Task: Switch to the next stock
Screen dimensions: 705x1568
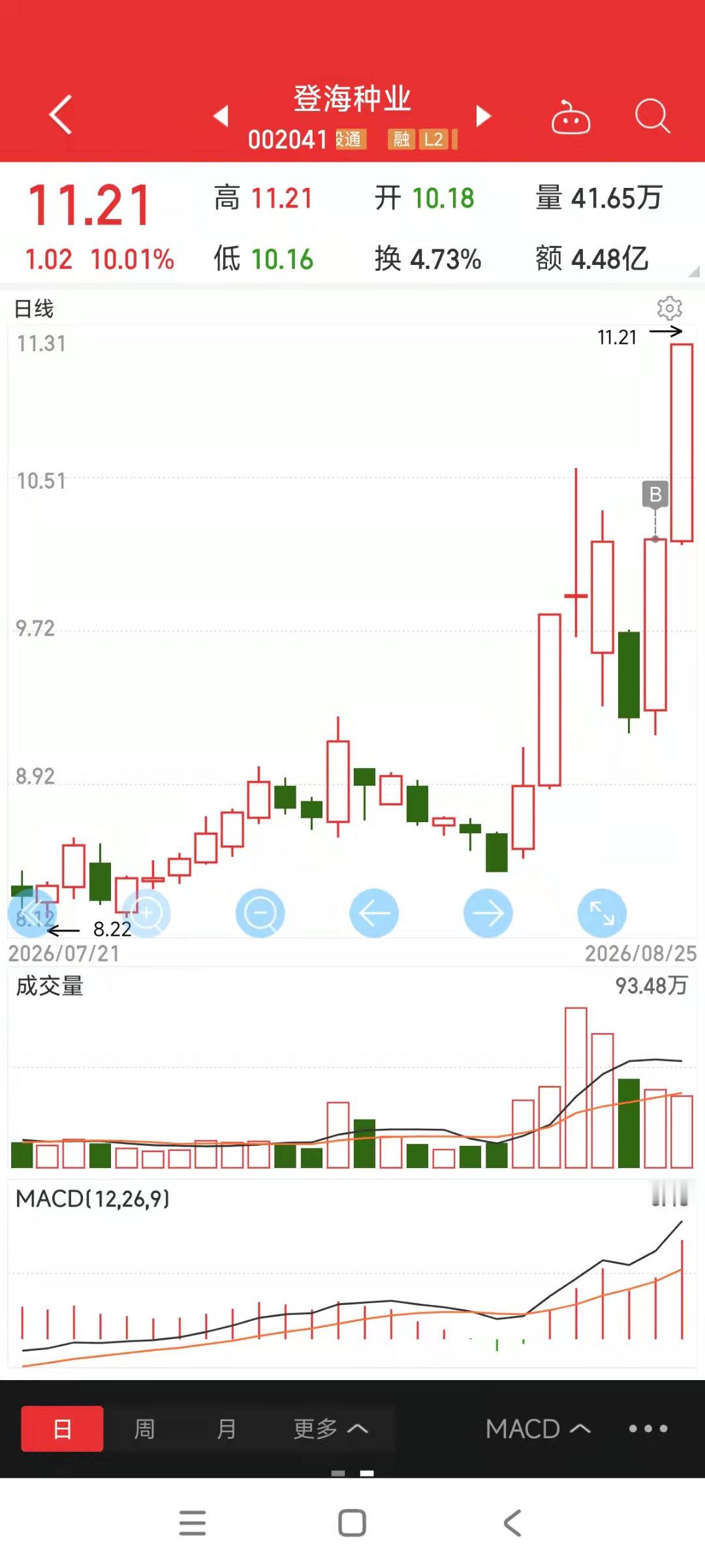Action: pos(483,115)
